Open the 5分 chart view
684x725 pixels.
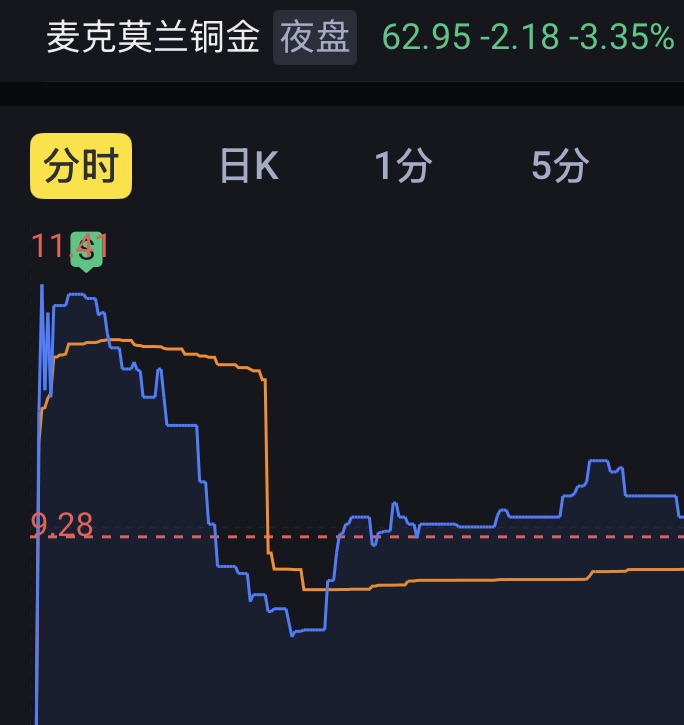560,166
